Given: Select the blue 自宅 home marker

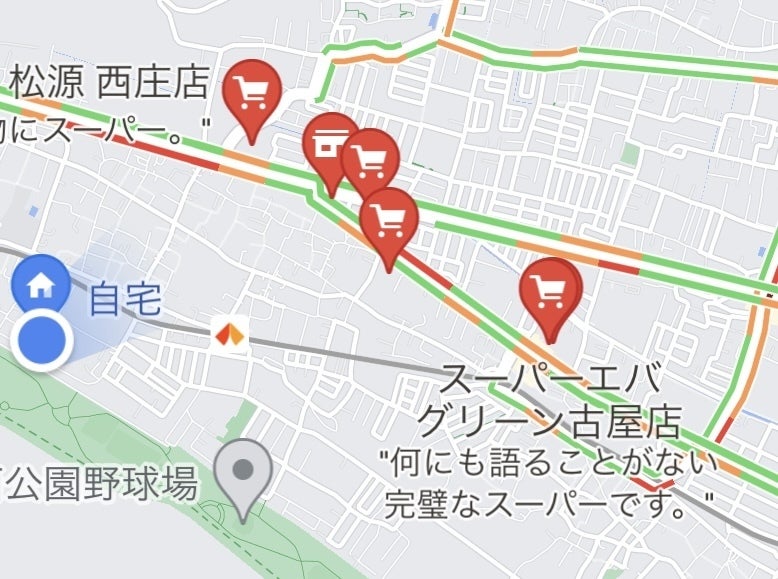Looking at the screenshot, I should (40, 285).
